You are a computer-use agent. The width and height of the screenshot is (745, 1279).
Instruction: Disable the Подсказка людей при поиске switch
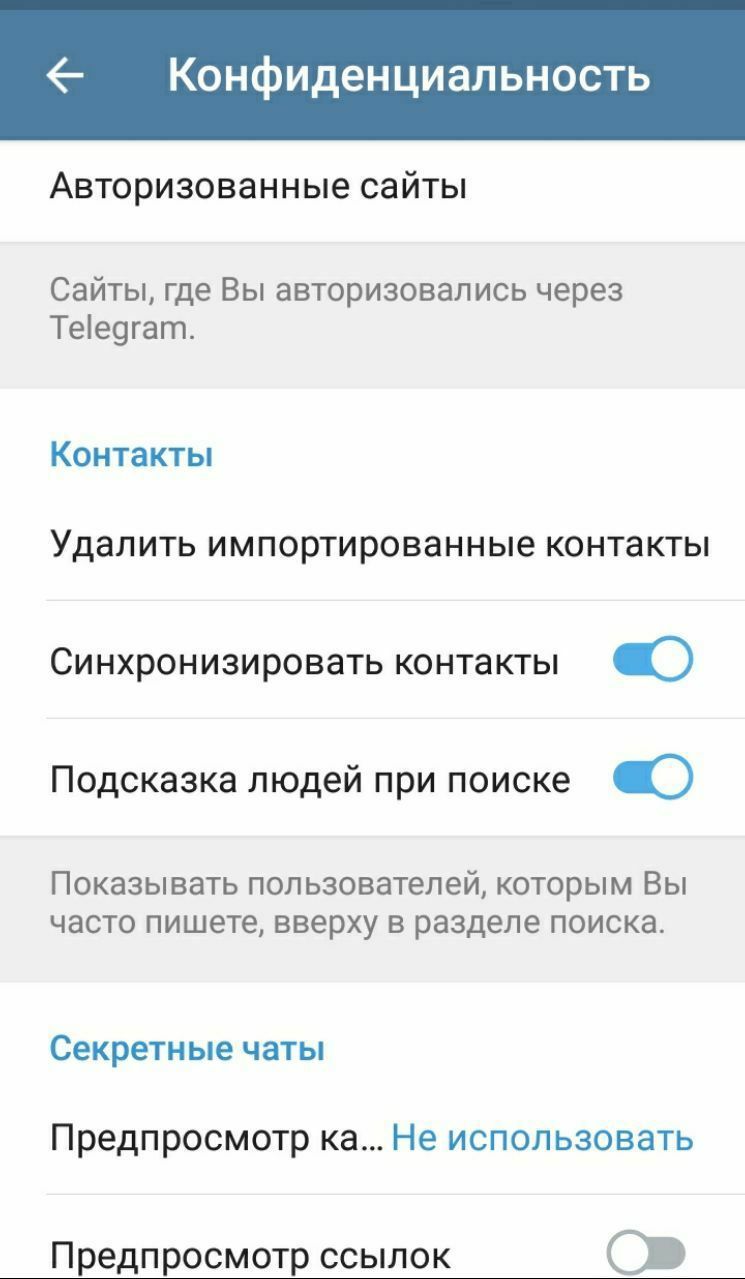point(652,779)
